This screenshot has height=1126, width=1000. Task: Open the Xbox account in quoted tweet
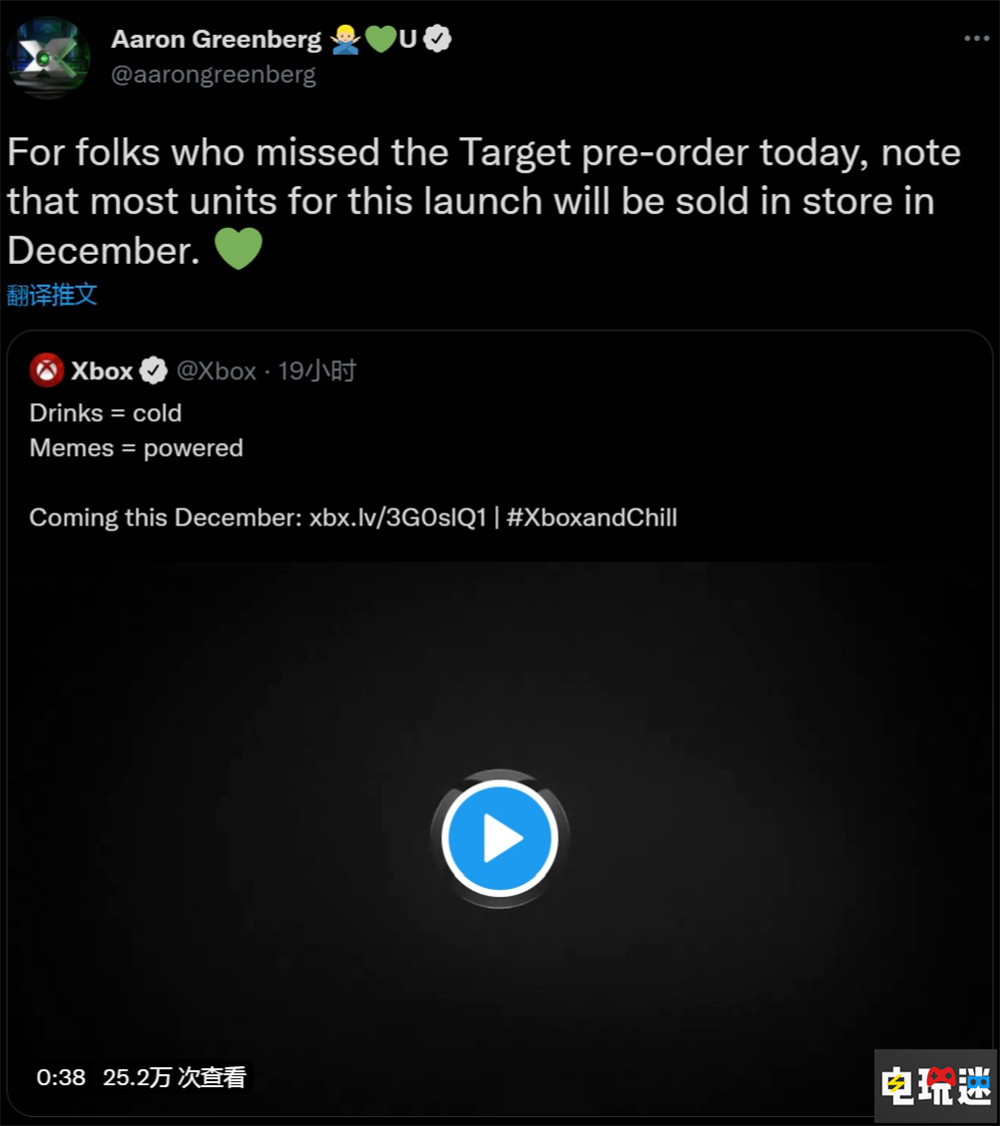pos(101,371)
